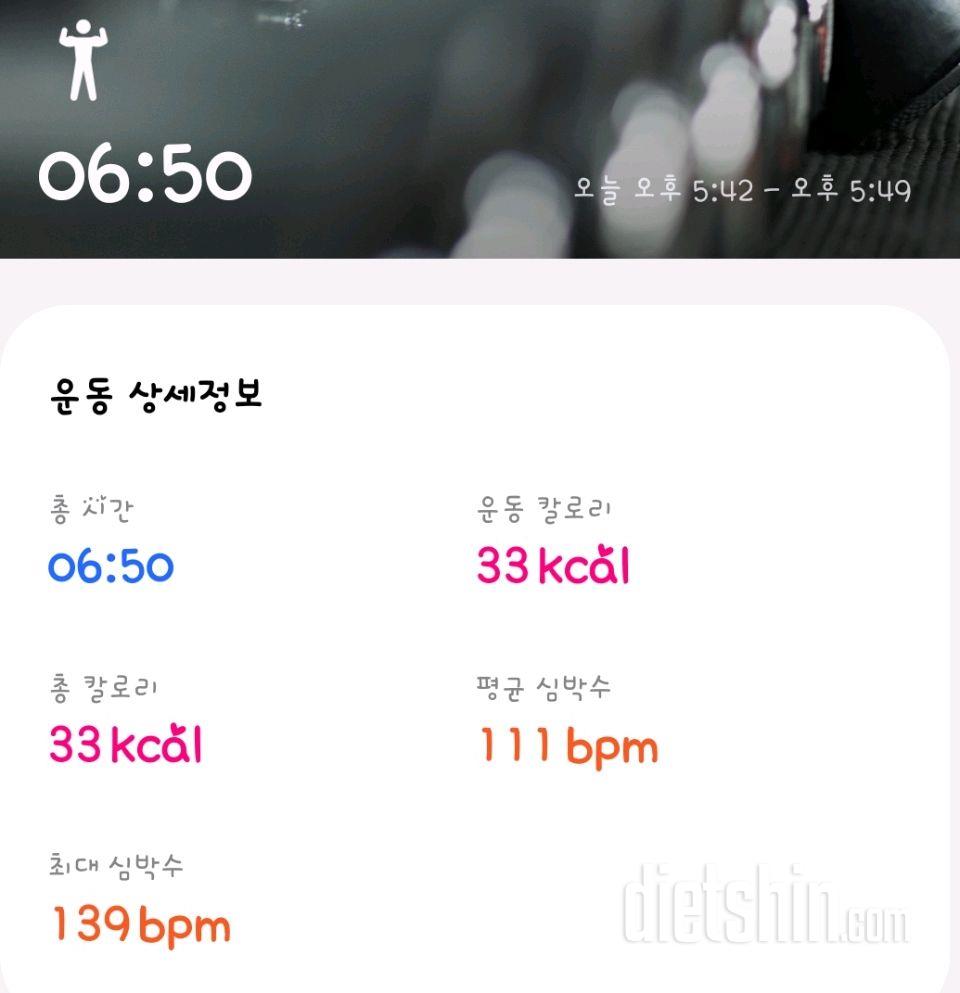Tap the 운동 칼로리 33 kcal value
Image resolution: width=960 pixels, height=993 pixels.
pos(552,565)
